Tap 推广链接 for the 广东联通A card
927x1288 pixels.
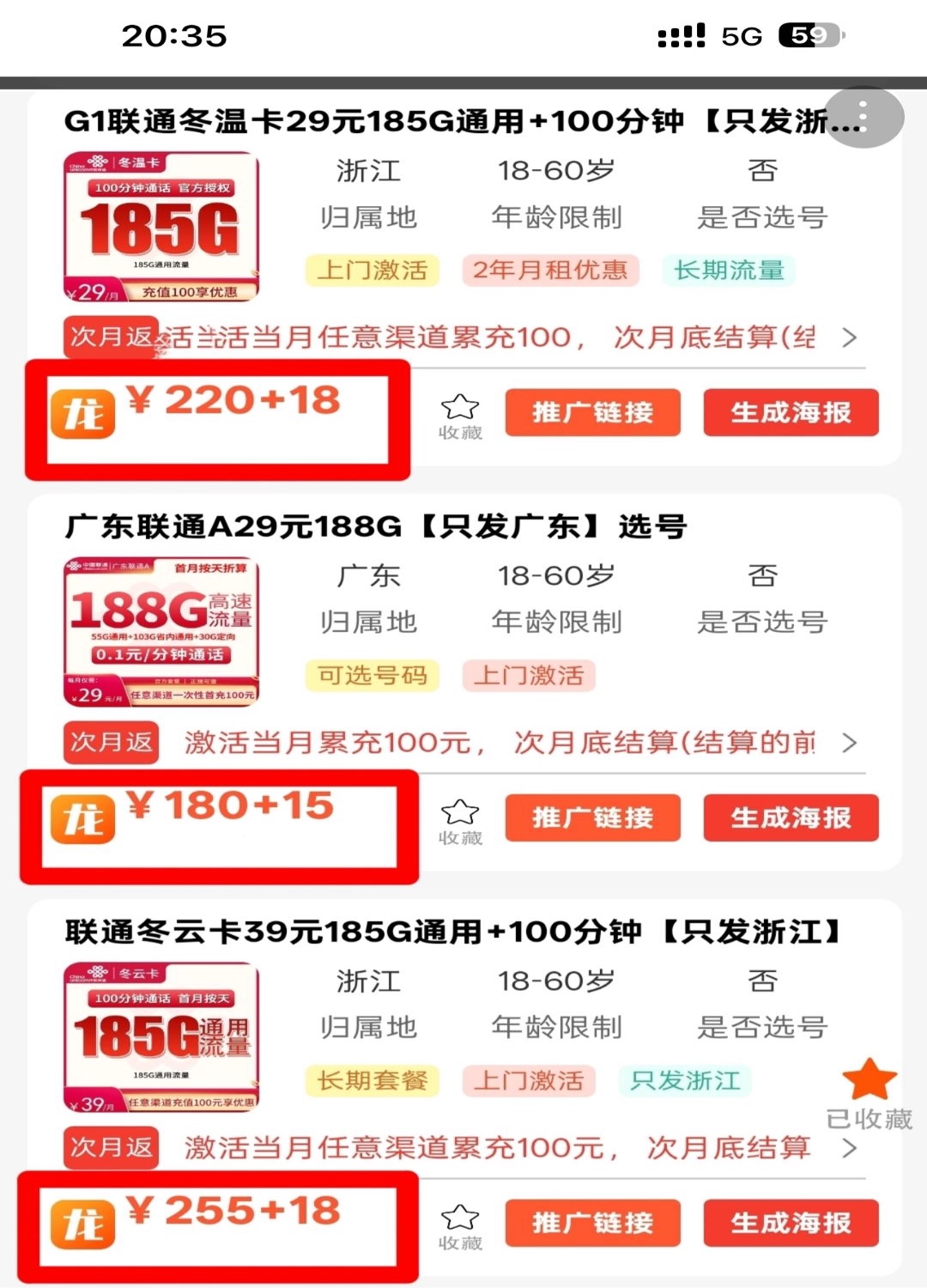[592, 817]
